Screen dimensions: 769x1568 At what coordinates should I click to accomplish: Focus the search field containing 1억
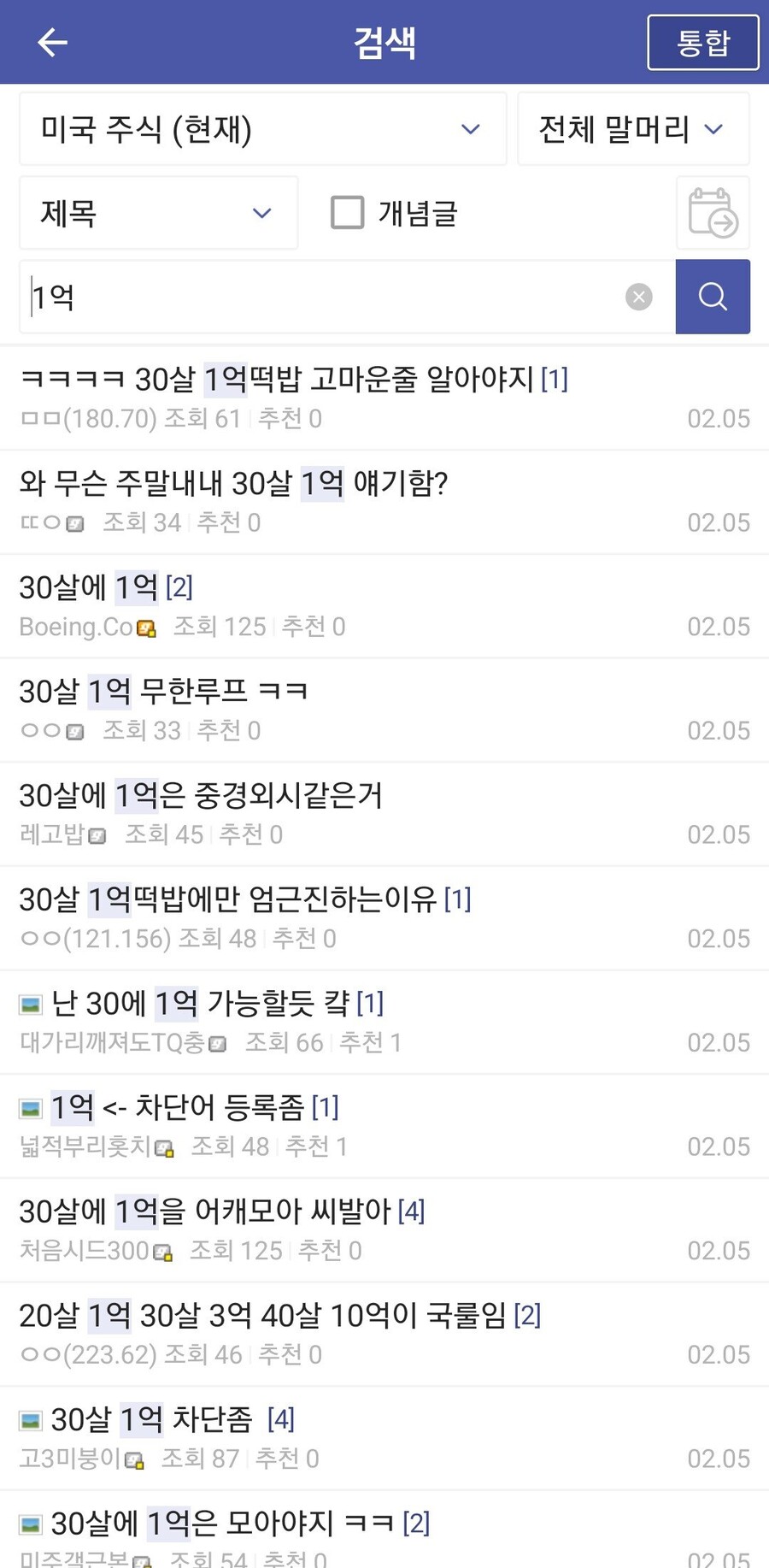[x=325, y=297]
